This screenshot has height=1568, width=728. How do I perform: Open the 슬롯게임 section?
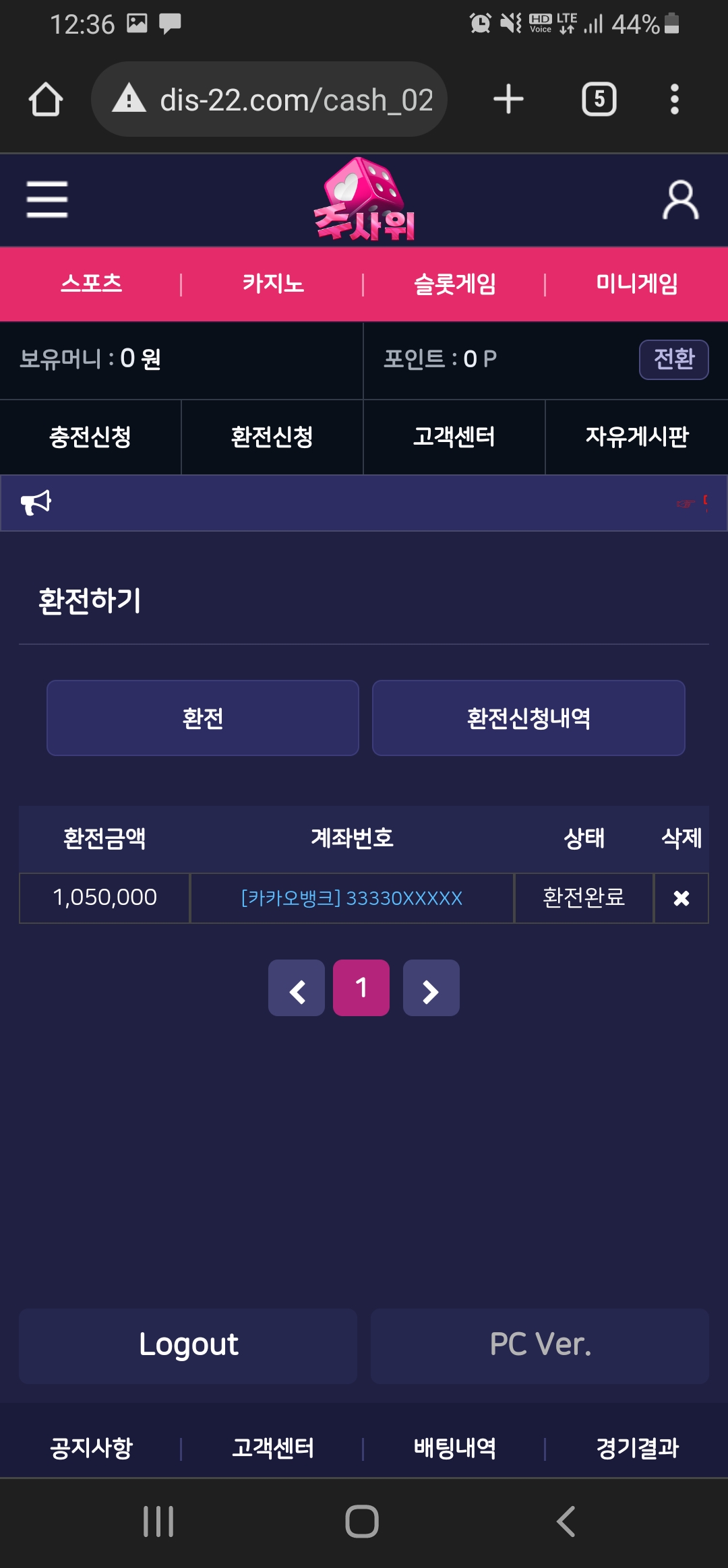455,284
